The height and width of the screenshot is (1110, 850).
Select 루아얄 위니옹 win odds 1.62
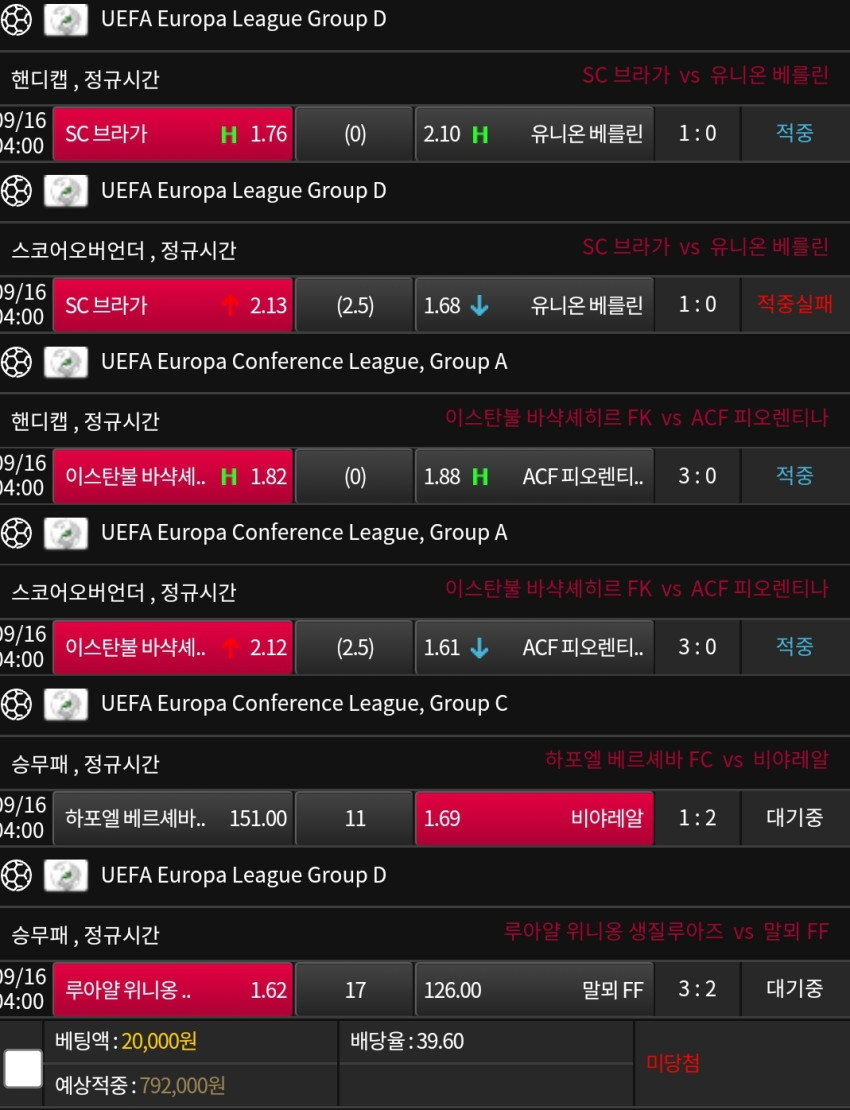pos(173,990)
